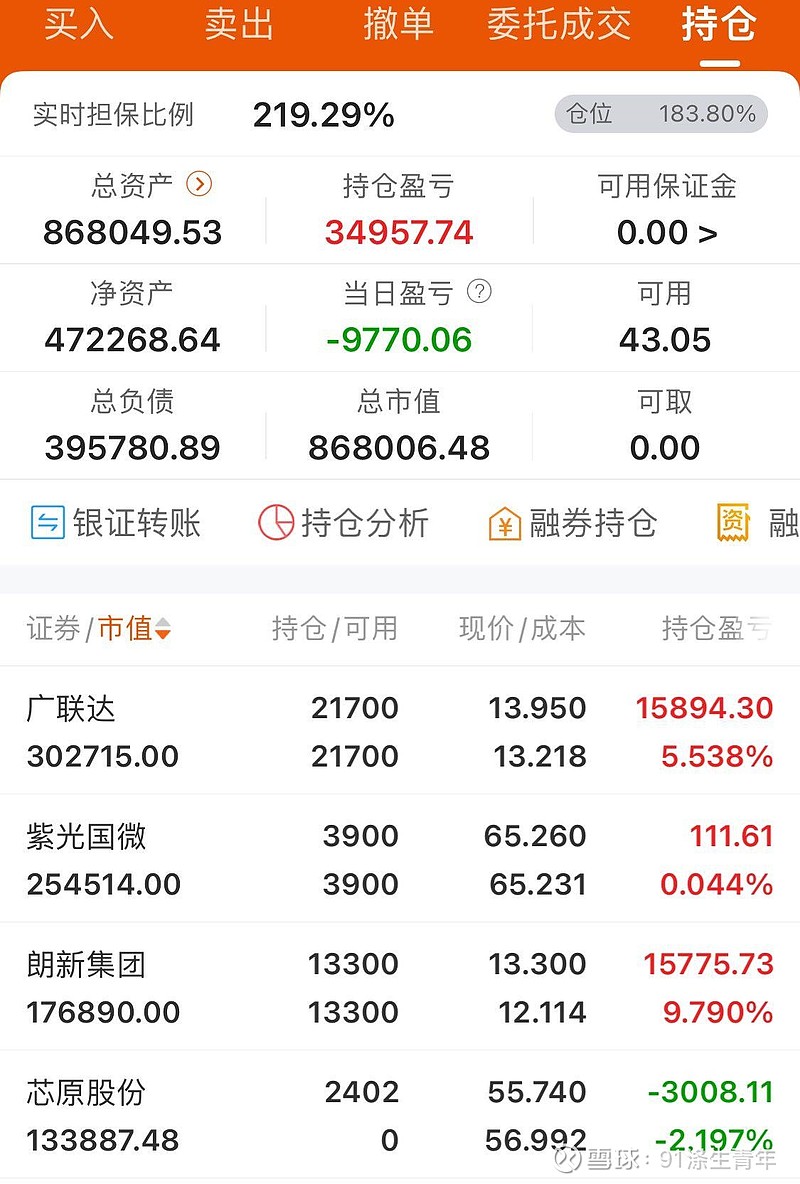Select the 广联达 holding row

click(x=400, y=730)
